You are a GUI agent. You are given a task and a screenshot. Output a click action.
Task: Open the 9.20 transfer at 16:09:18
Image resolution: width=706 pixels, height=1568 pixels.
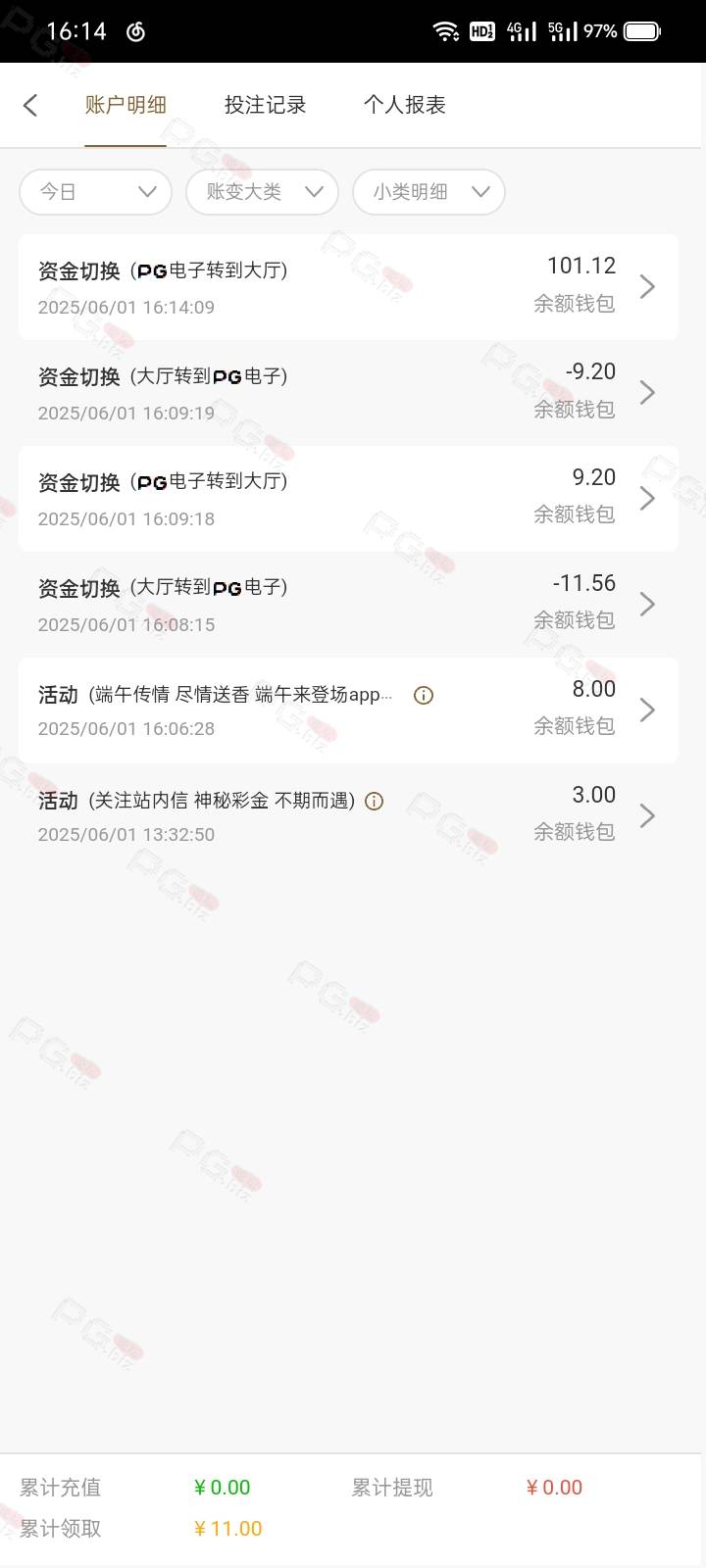coord(348,498)
